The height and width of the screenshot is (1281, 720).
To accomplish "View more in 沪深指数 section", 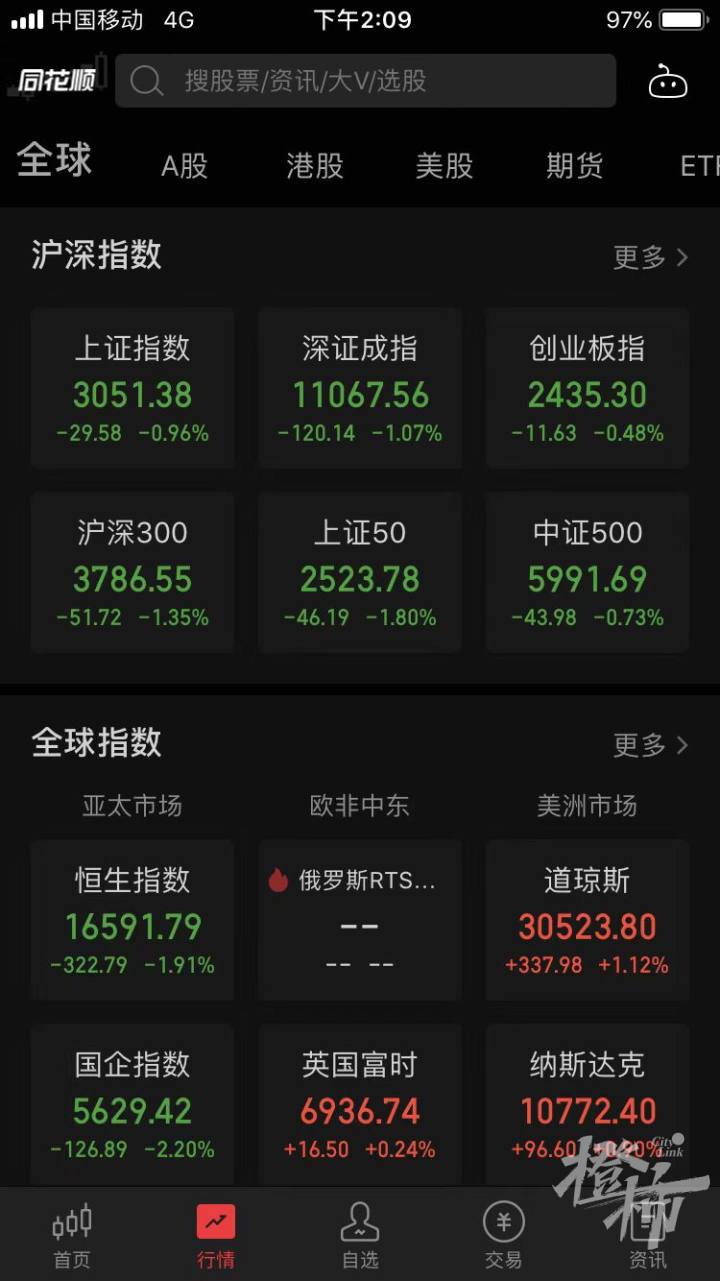I will [x=650, y=257].
